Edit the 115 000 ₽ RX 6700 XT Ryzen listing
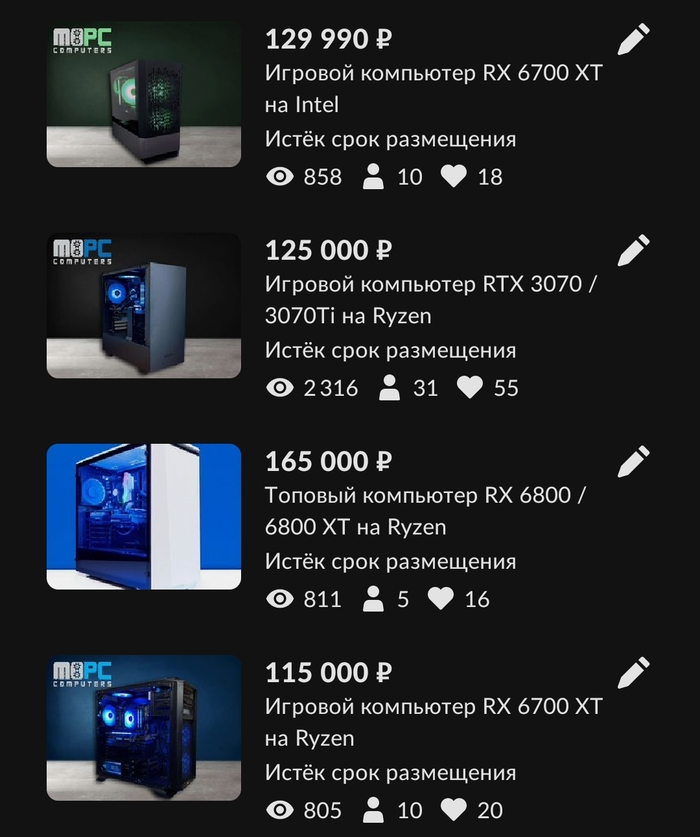Image resolution: width=700 pixels, height=837 pixels. click(x=634, y=672)
